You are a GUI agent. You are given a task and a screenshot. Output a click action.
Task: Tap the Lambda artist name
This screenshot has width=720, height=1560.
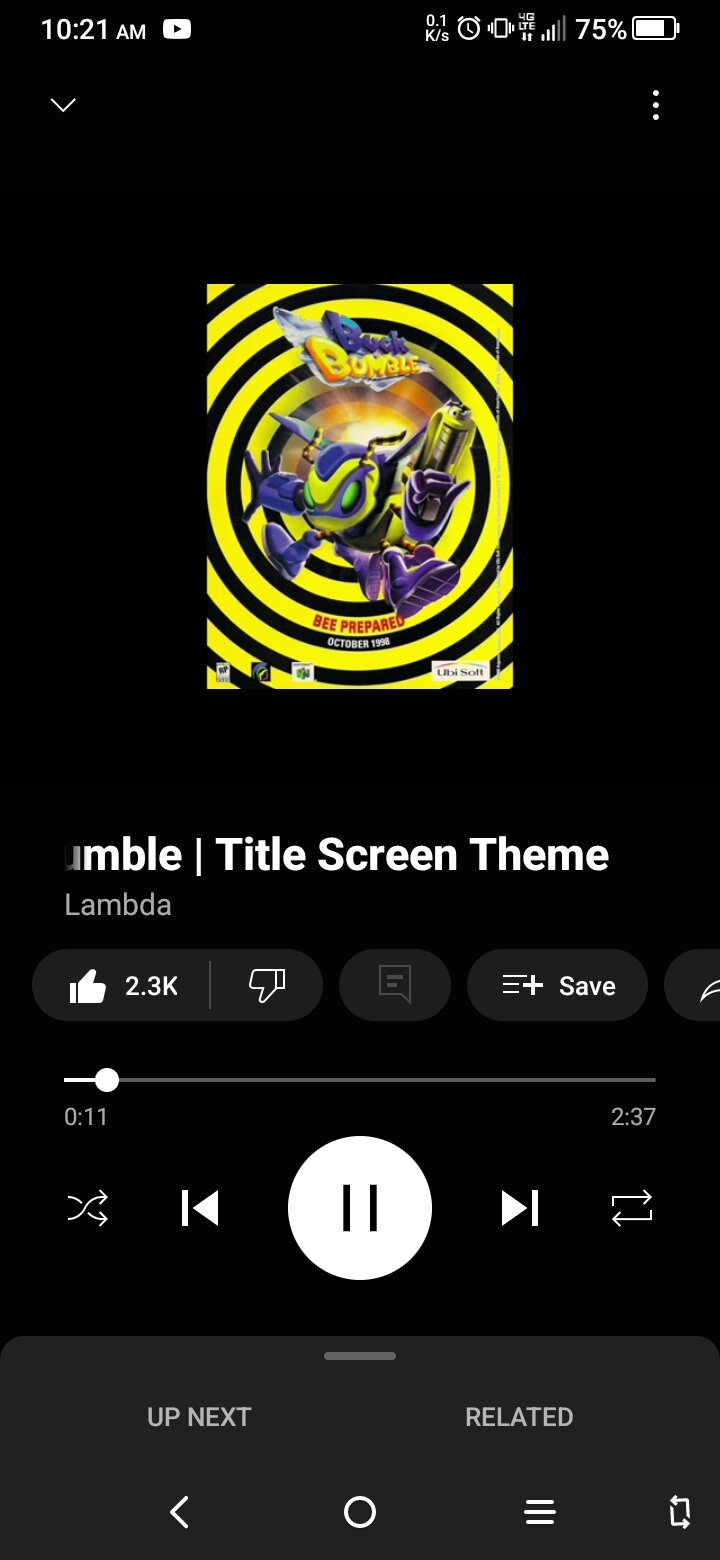[x=118, y=905]
